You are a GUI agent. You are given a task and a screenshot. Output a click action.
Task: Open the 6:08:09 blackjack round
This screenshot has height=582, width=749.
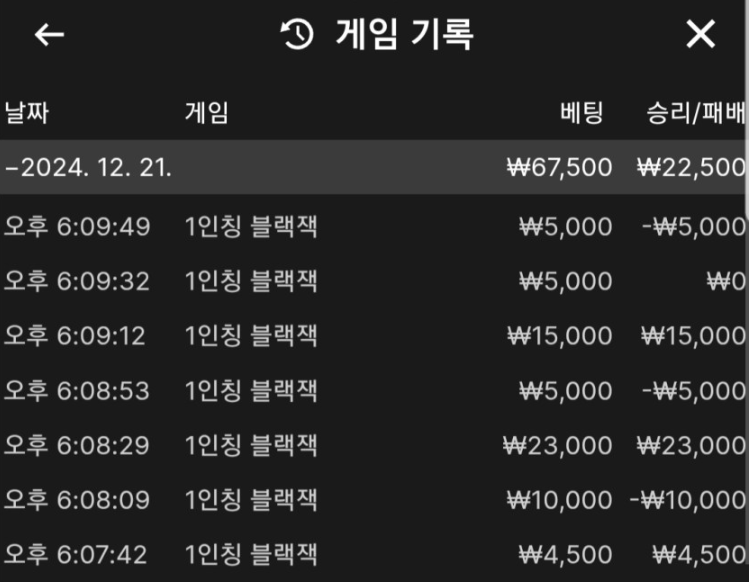tap(374, 497)
